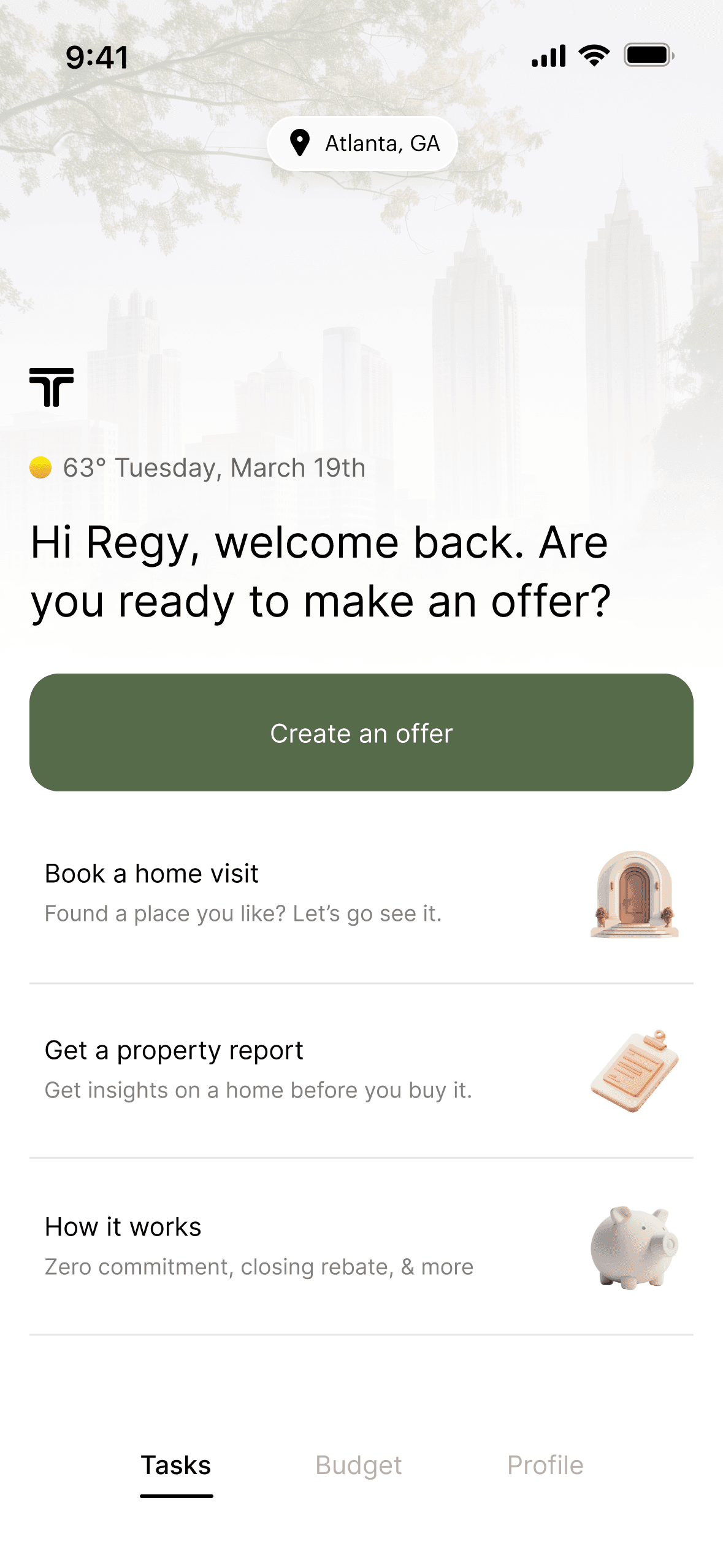Open Get a property report

[x=361, y=1069]
